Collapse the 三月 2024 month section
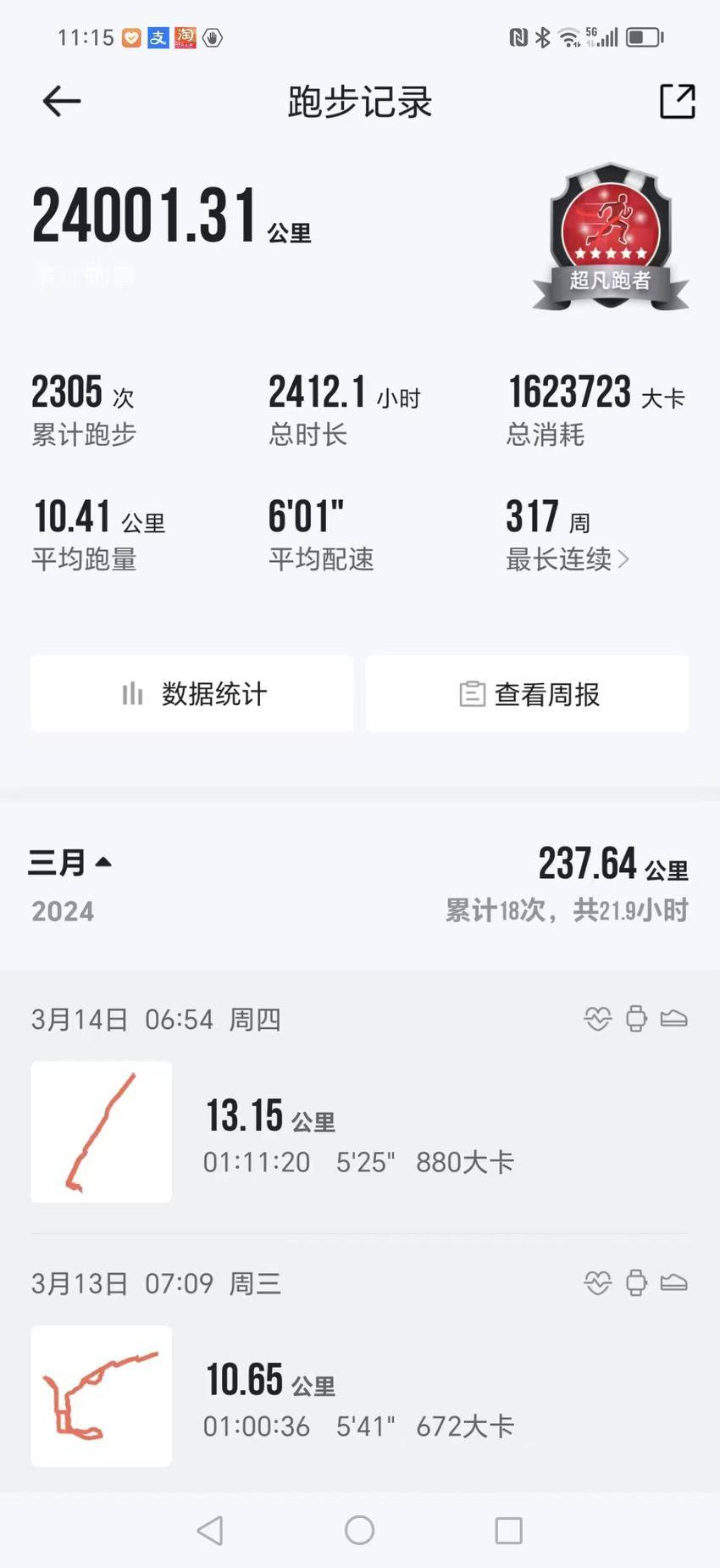Viewport: 720px width, 1568px height. pyautogui.click(x=71, y=863)
